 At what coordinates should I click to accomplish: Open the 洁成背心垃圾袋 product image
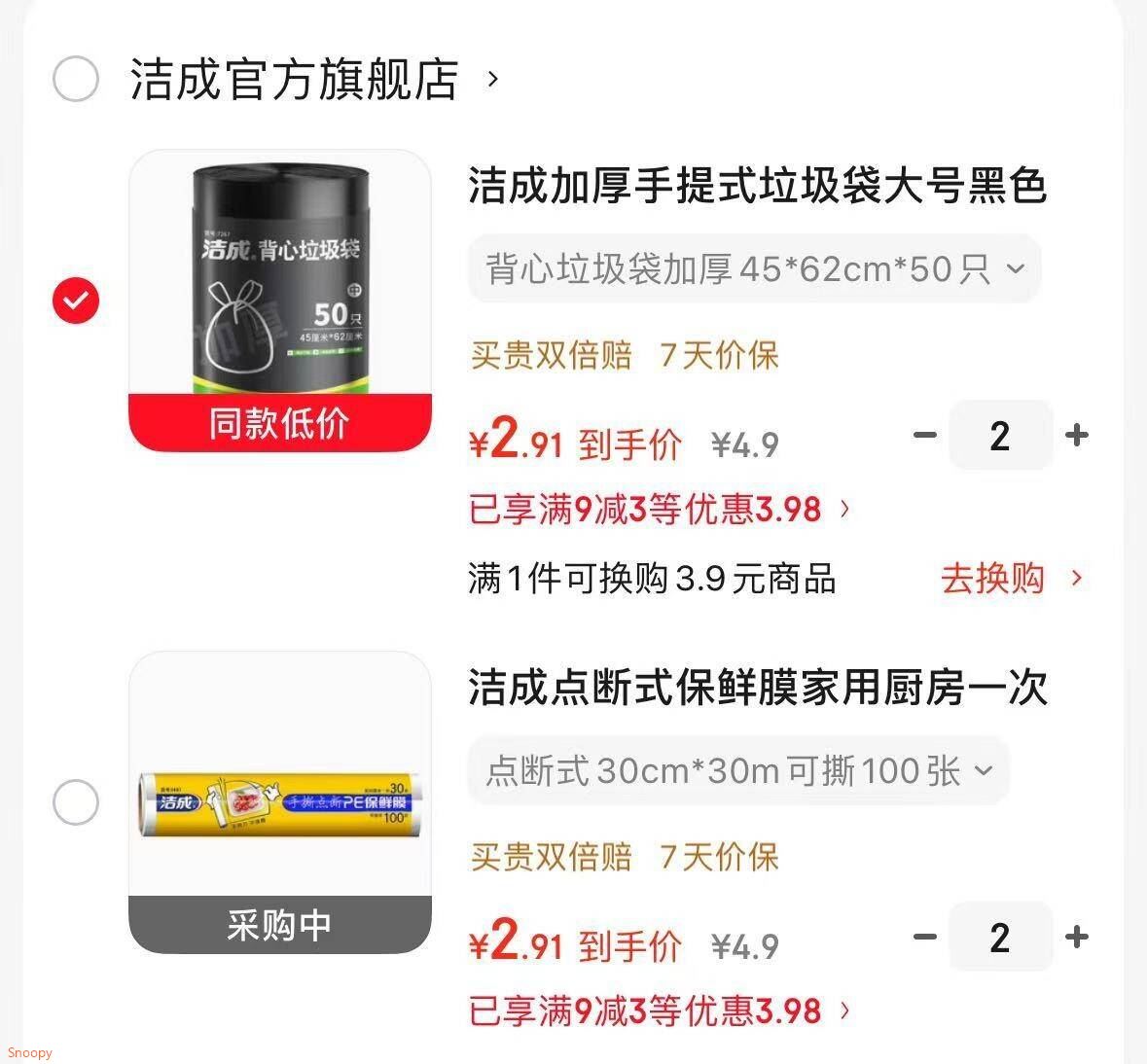(x=280, y=301)
